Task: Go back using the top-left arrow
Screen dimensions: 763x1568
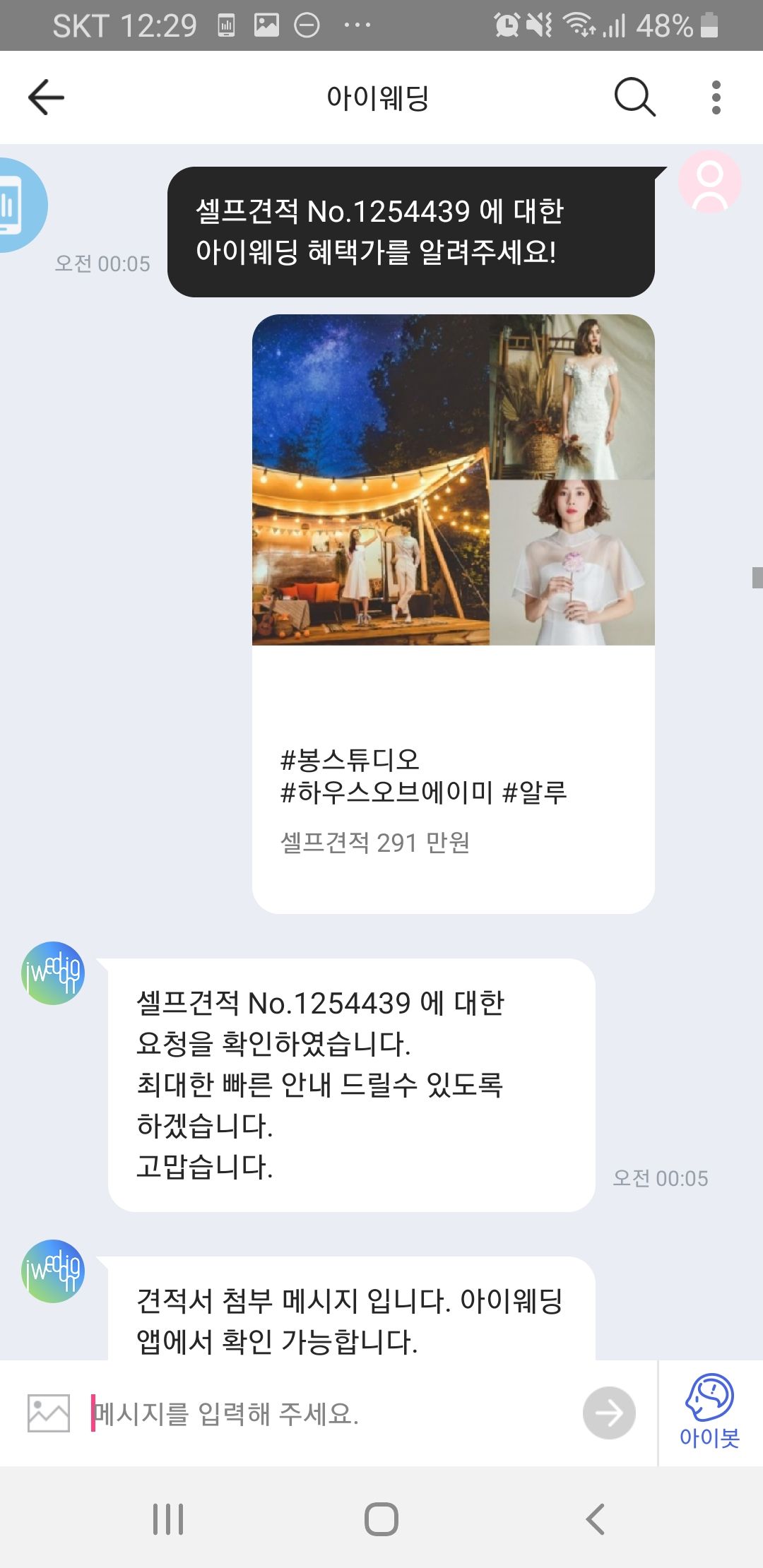Action: point(46,97)
